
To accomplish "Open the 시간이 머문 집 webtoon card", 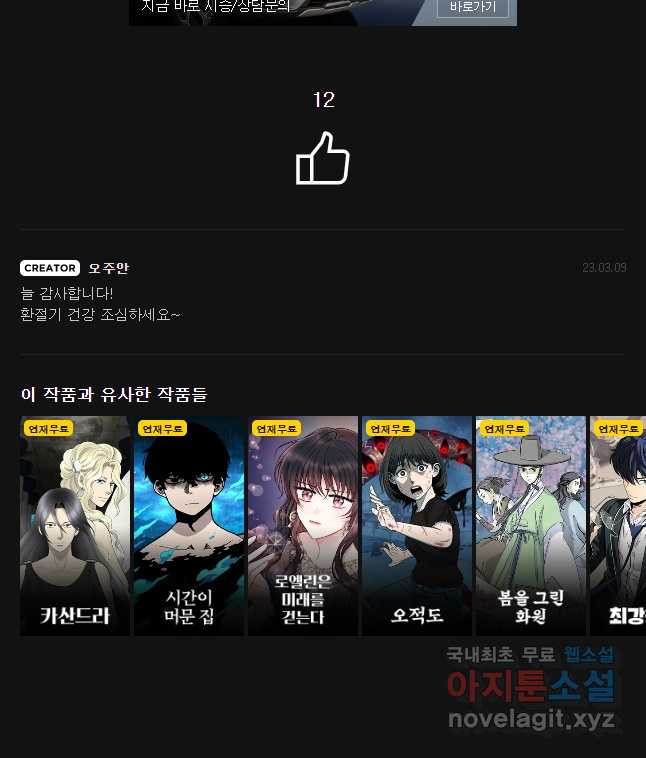I will coord(189,526).
